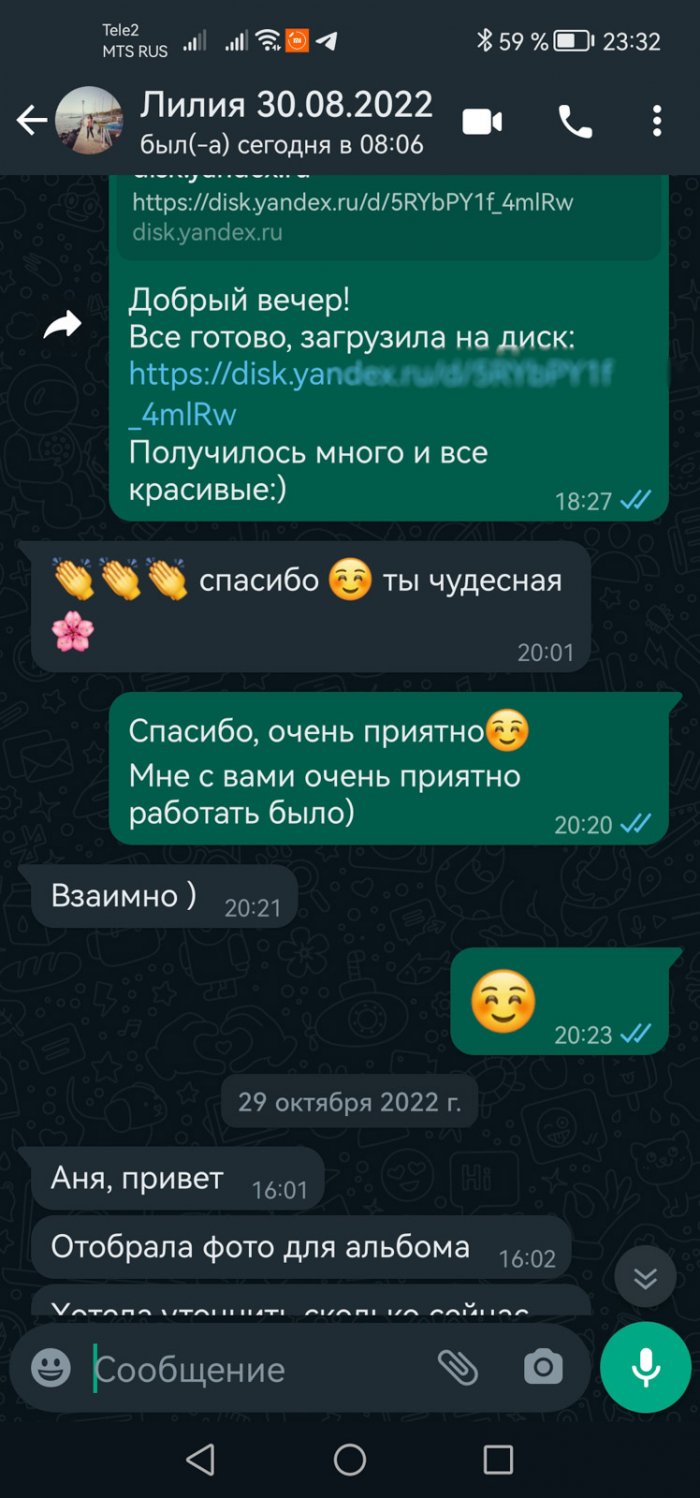This screenshot has width=700, height=1498.
Task: Open the camera to send a photo
Action: coord(543,1367)
